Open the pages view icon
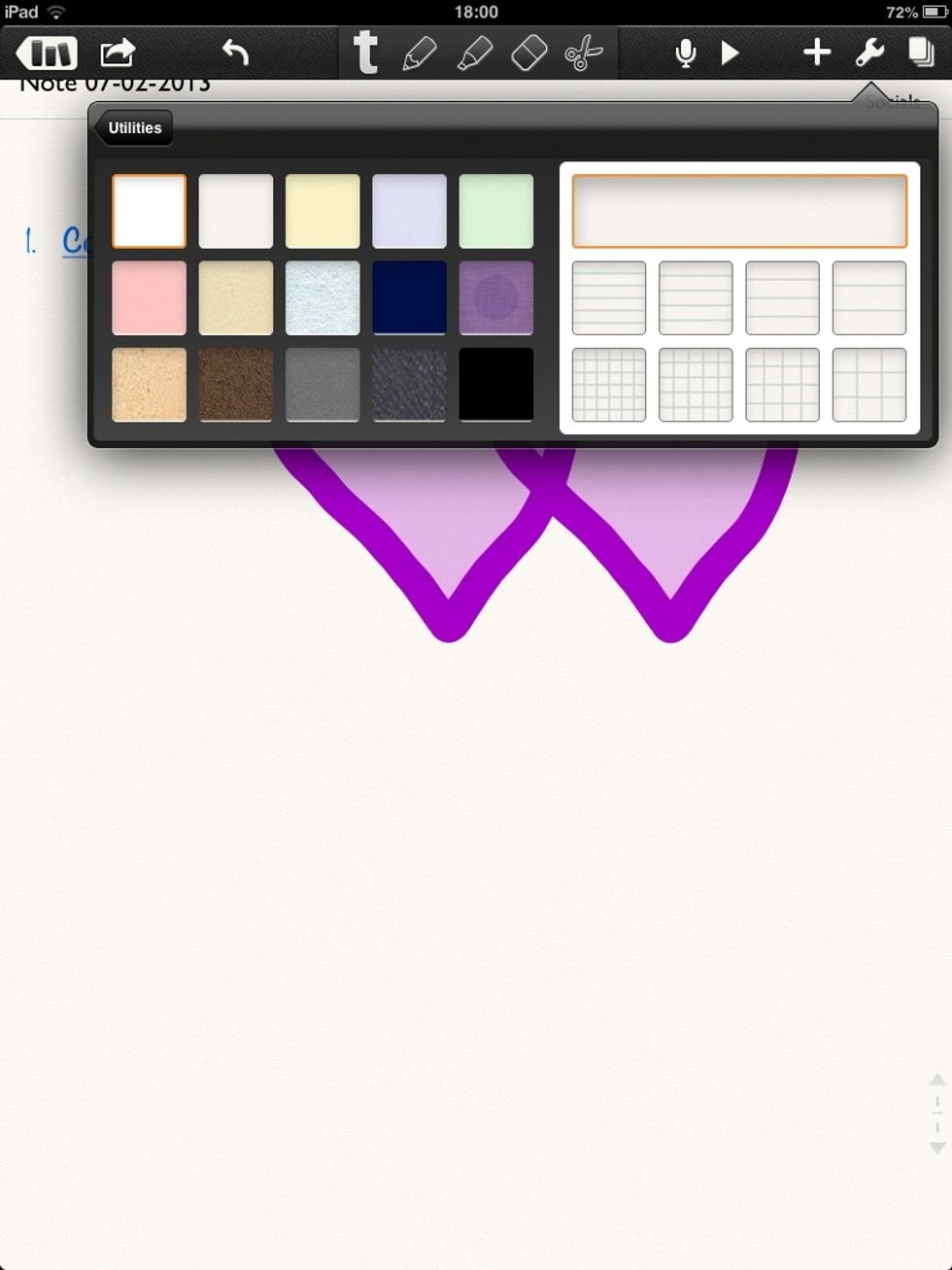The image size is (952, 1270). tap(920, 52)
